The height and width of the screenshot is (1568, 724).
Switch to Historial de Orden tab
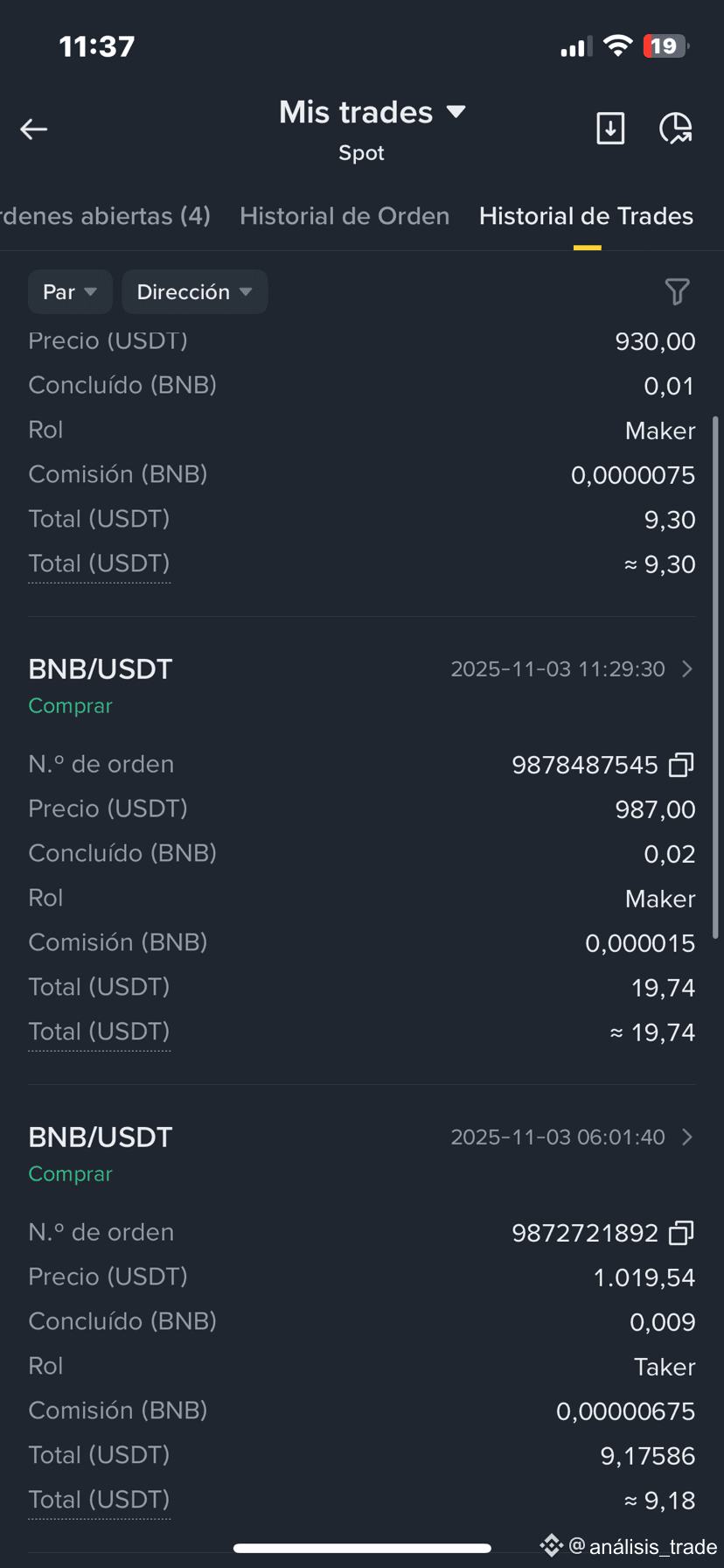(345, 216)
